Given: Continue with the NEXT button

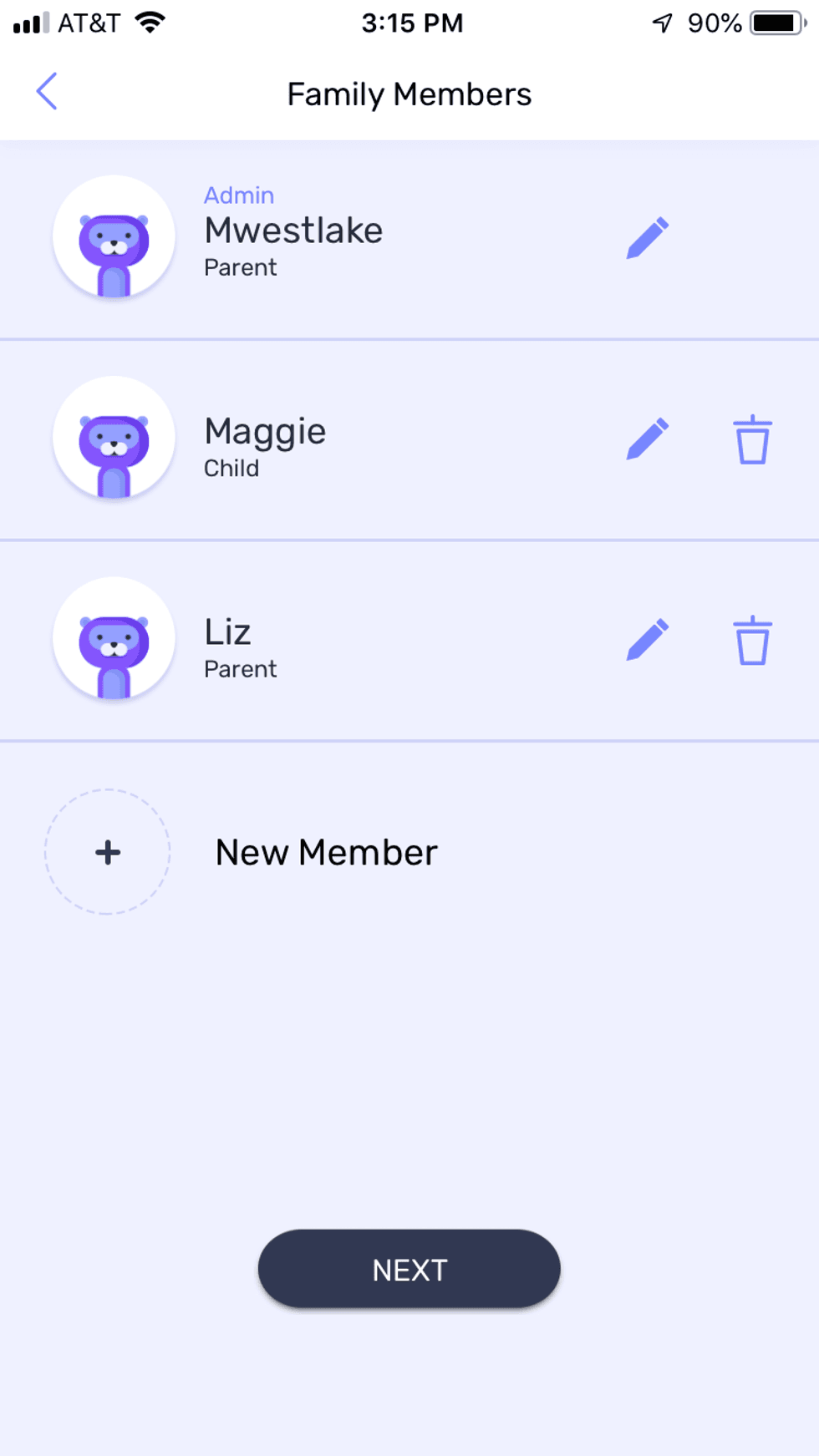Looking at the screenshot, I should pyautogui.click(x=409, y=1269).
